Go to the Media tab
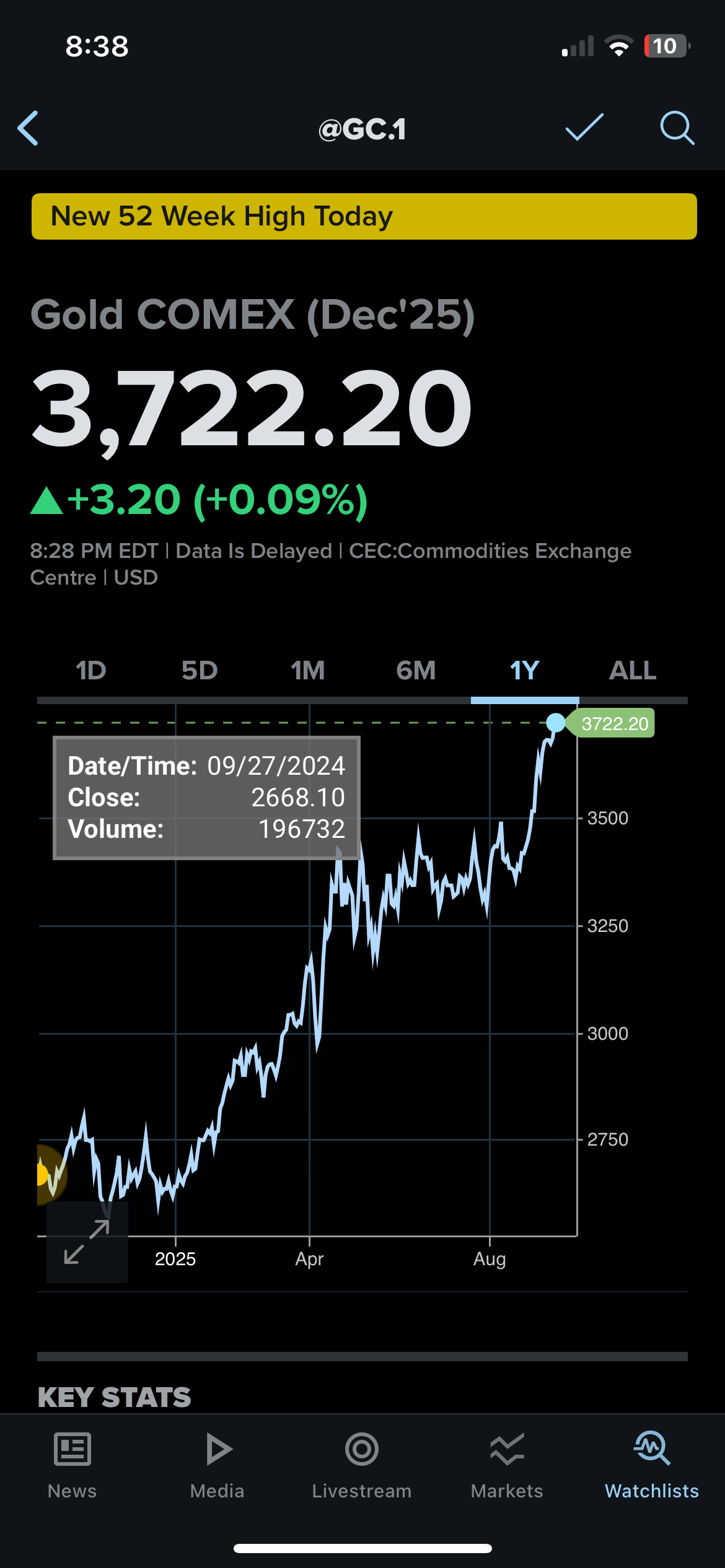This screenshot has width=725, height=1568. pos(217,1465)
